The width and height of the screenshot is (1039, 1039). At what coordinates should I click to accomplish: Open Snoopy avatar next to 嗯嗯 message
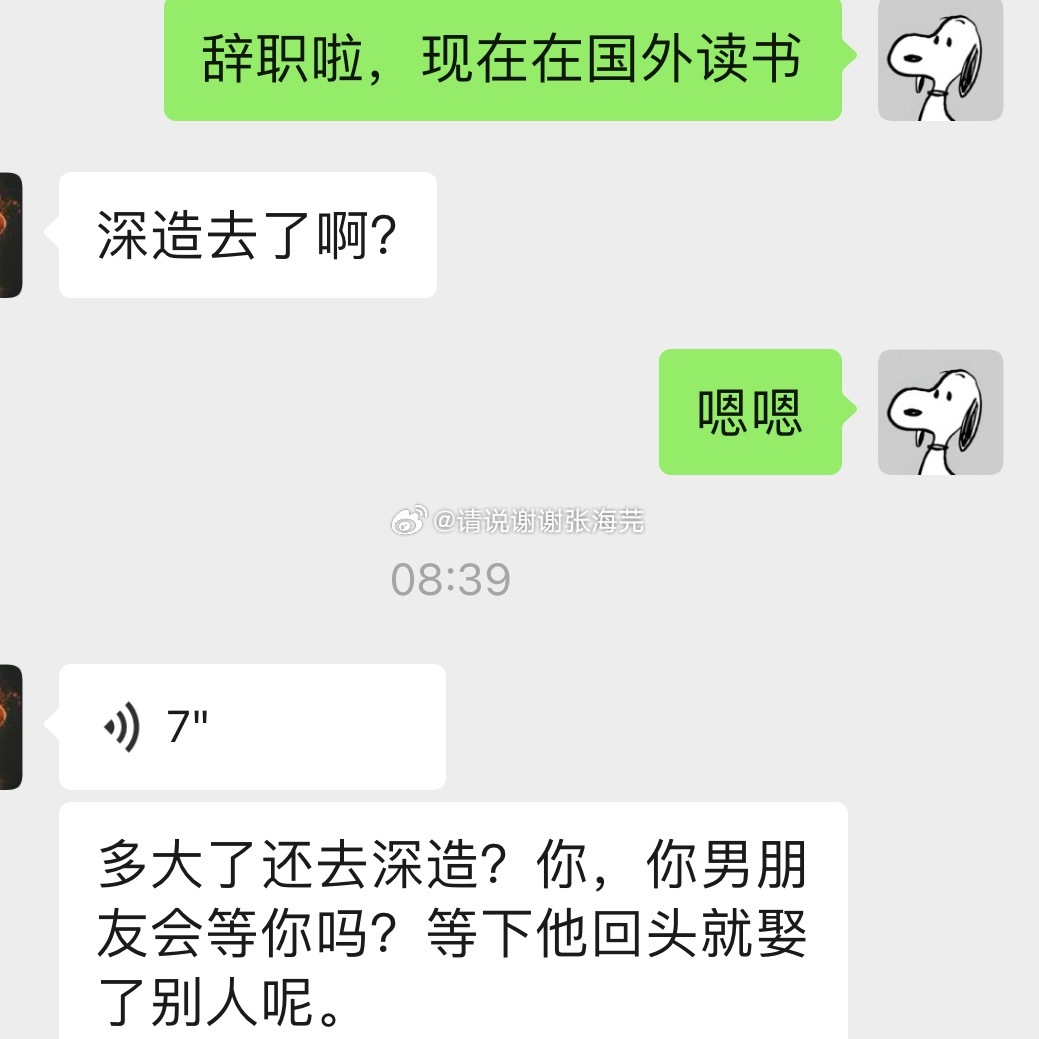click(x=940, y=412)
